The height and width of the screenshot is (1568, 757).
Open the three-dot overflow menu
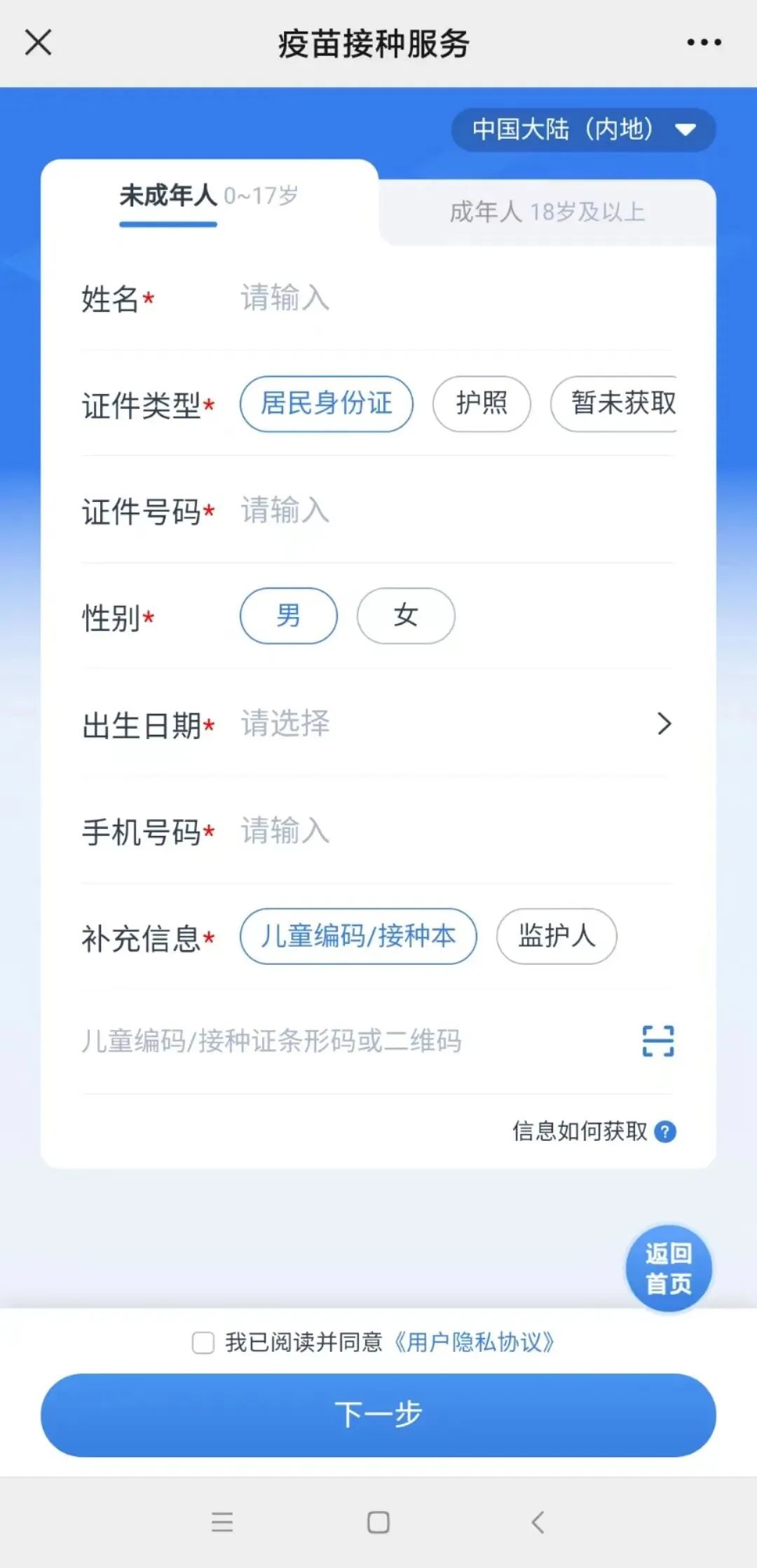(x=704, y=43)
